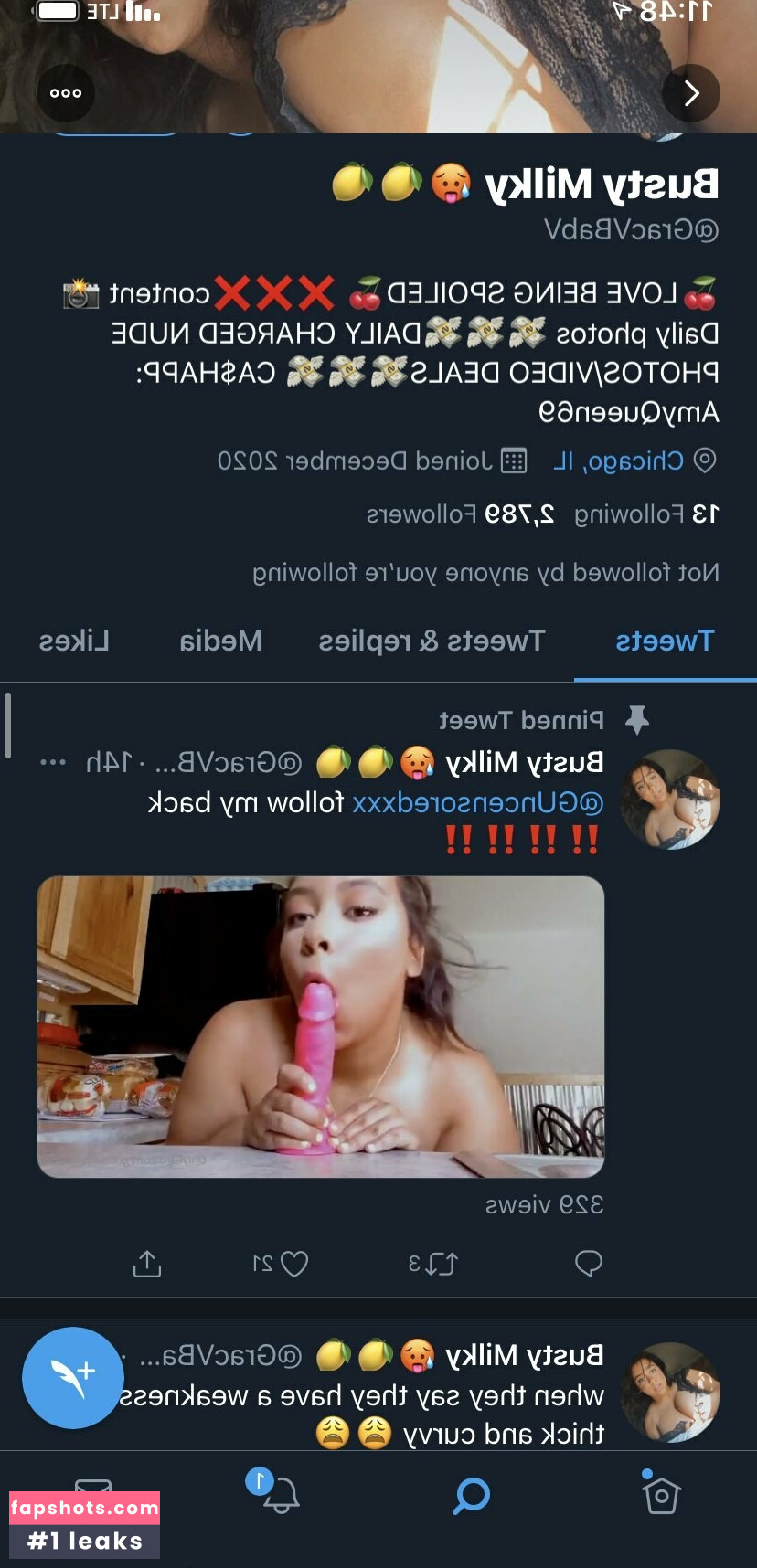The height and width of the screenshot is (1568, 757).
Task: Open the notifications bell
Action: (x=280, y=1496)
